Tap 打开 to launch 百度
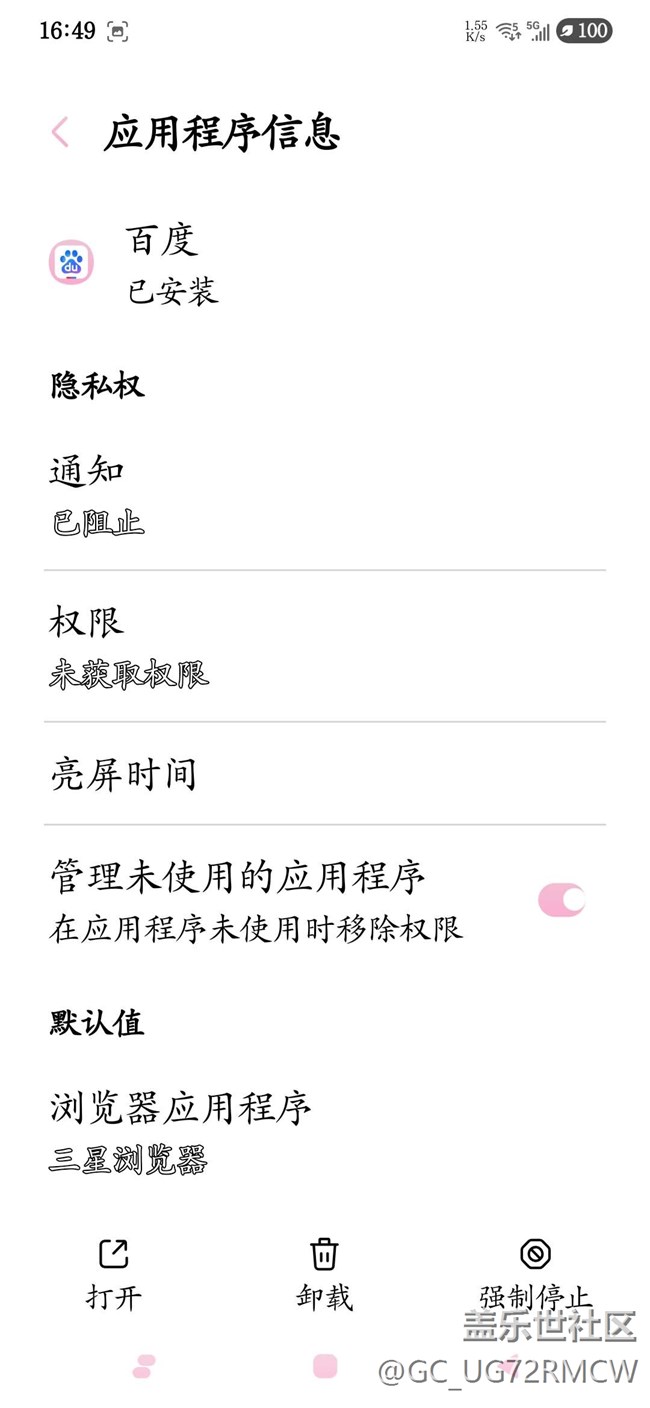 114,1275
